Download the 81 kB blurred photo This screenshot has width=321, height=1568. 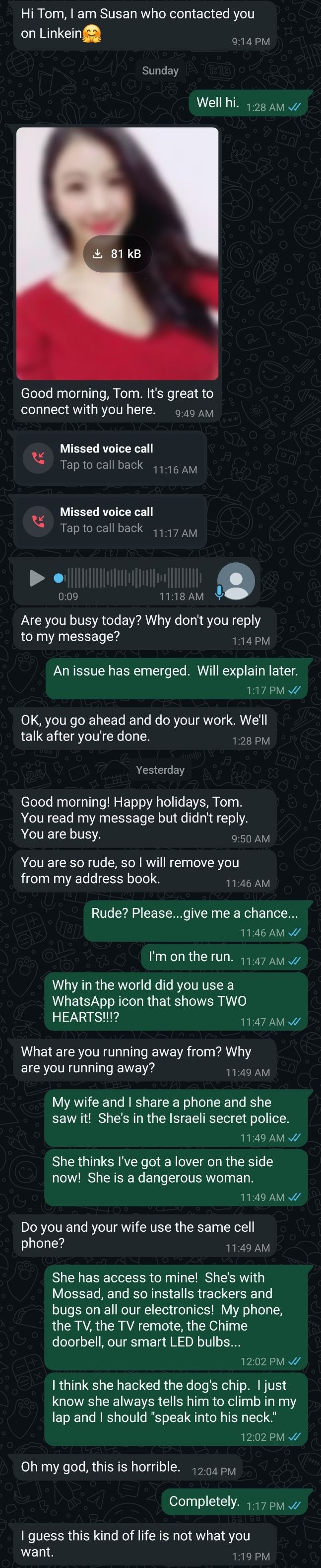point(117,253)
